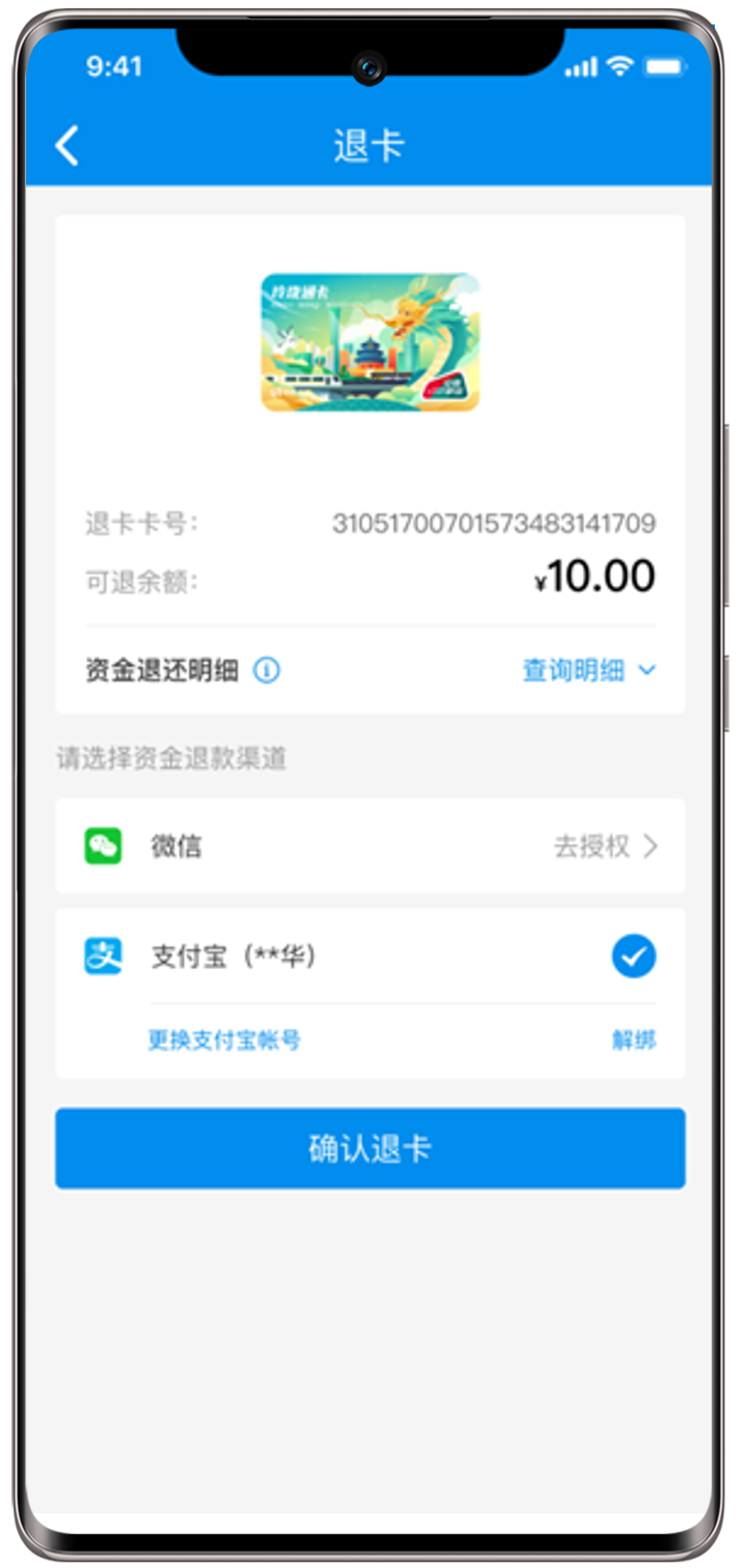Expand 查询明细 refund details
This screenshot has width=741, height=1568.
588,670
